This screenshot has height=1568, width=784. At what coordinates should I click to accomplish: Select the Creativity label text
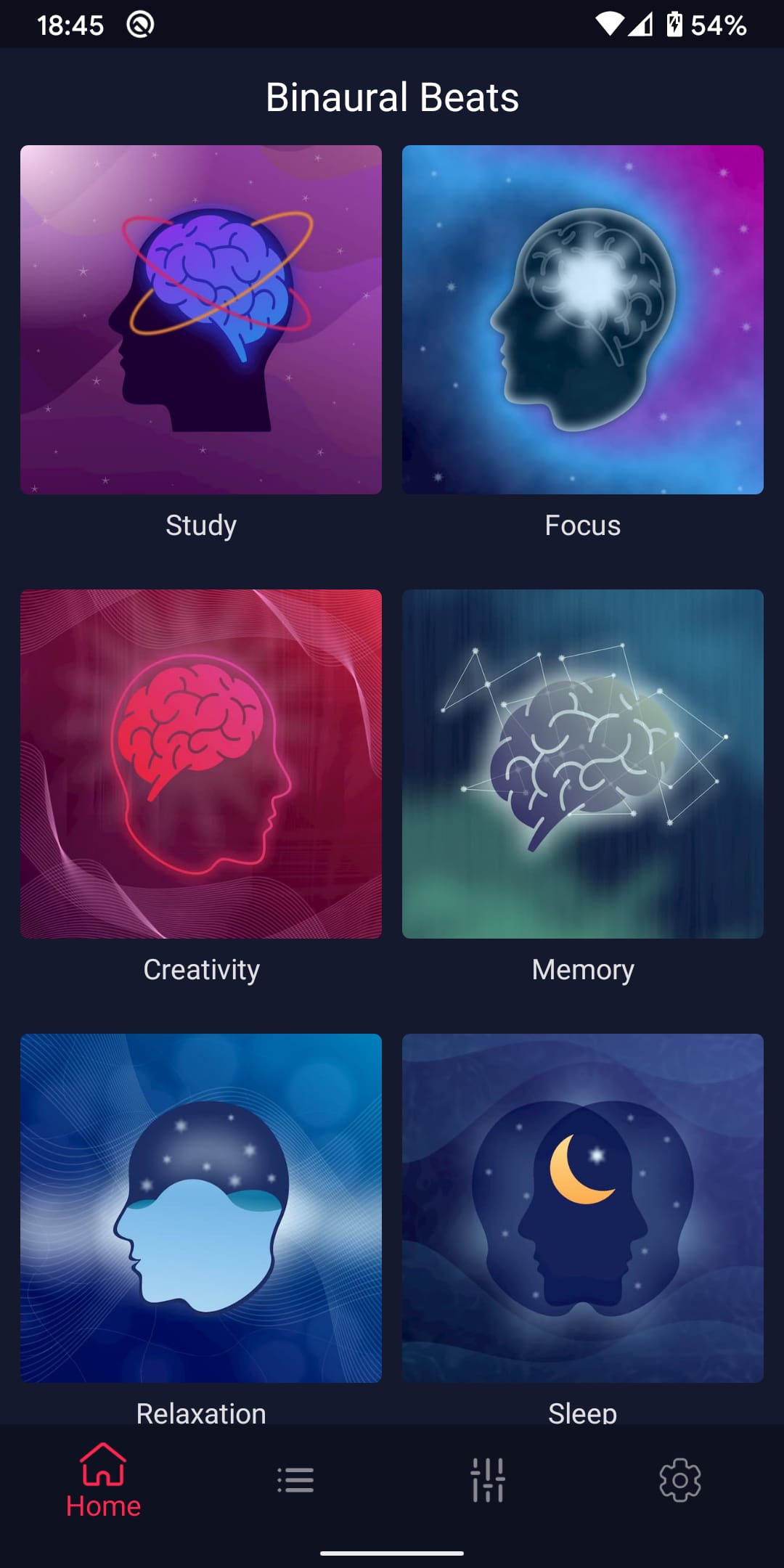click(x=200, y=969)
